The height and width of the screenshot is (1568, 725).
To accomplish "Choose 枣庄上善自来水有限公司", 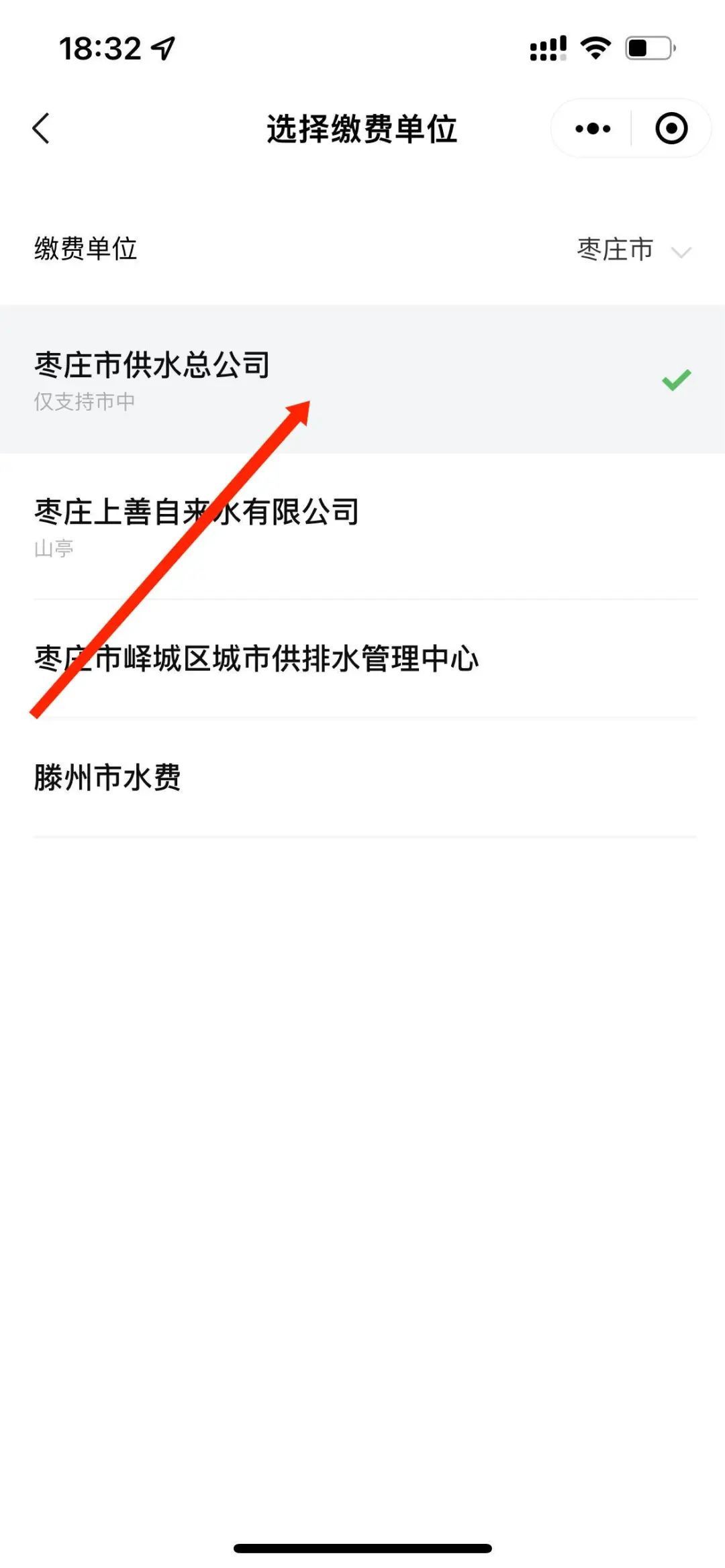I will click(x=362, y=527).
